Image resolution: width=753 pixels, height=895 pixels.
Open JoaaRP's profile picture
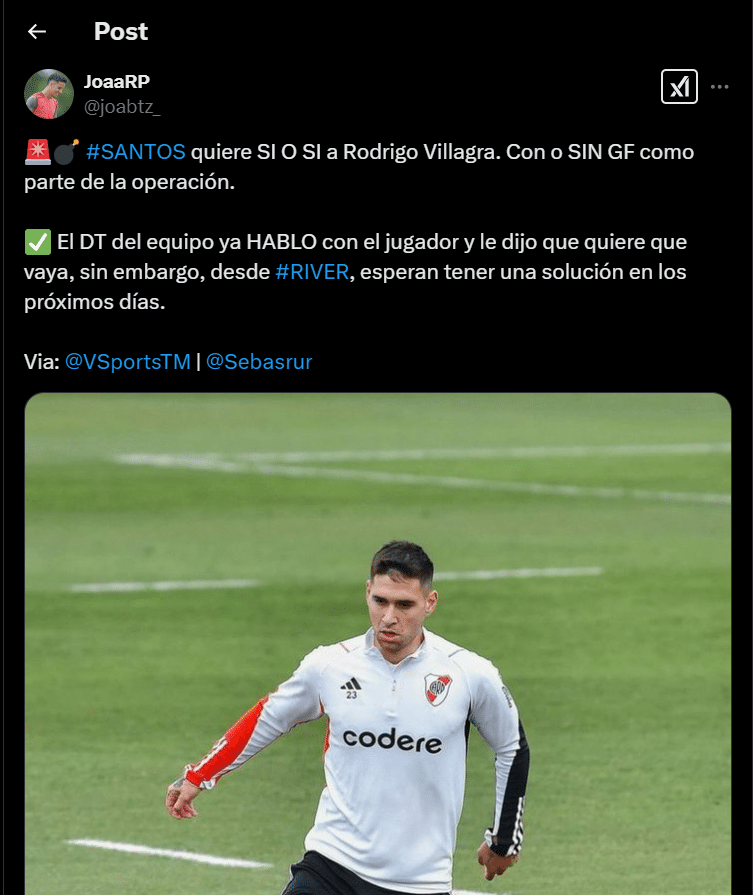click(48, 94)
